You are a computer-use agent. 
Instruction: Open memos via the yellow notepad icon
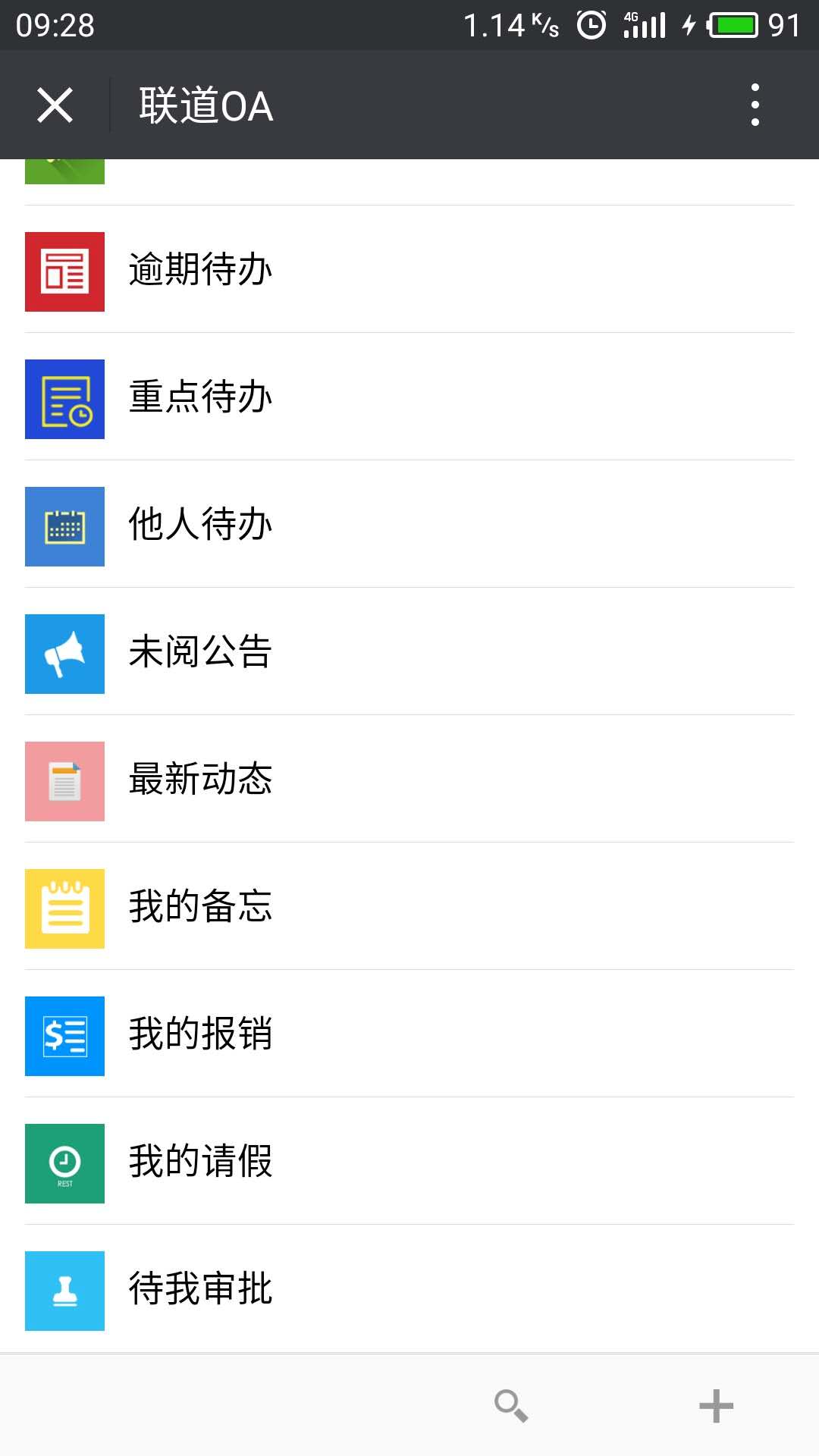[64, 908]
